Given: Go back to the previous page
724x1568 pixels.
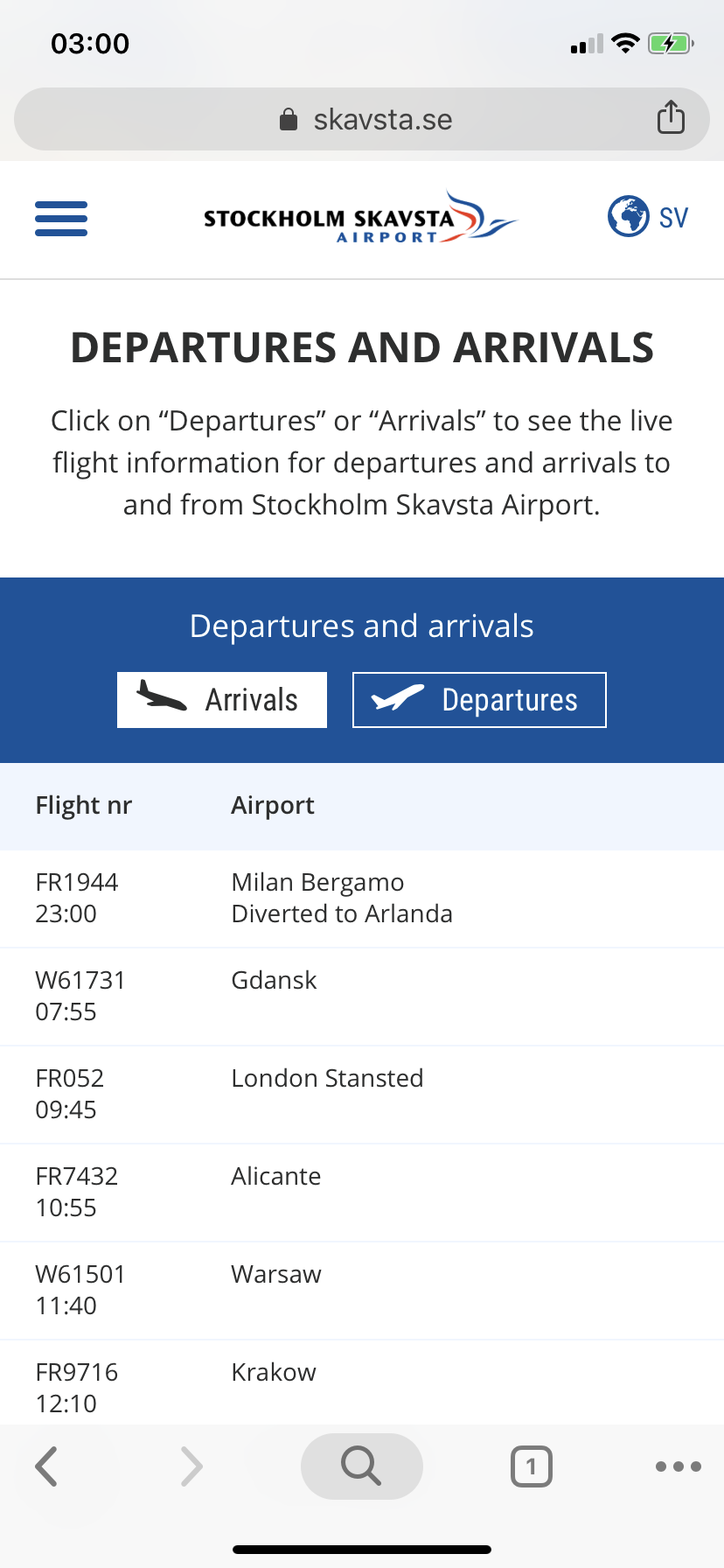Looking at the screenshot, I should point(46,1466).
